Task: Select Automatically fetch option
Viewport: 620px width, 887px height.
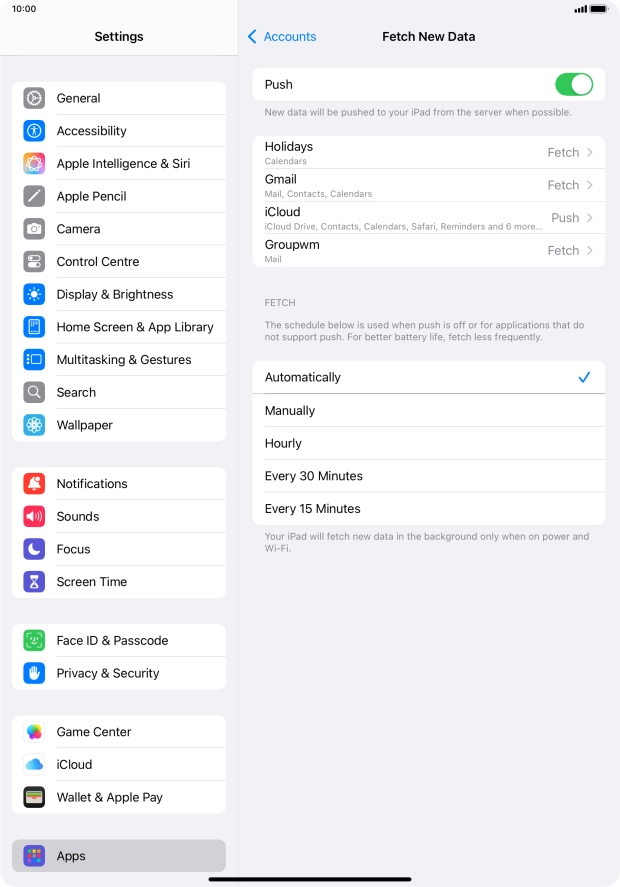Action: (x=428, y=378)
